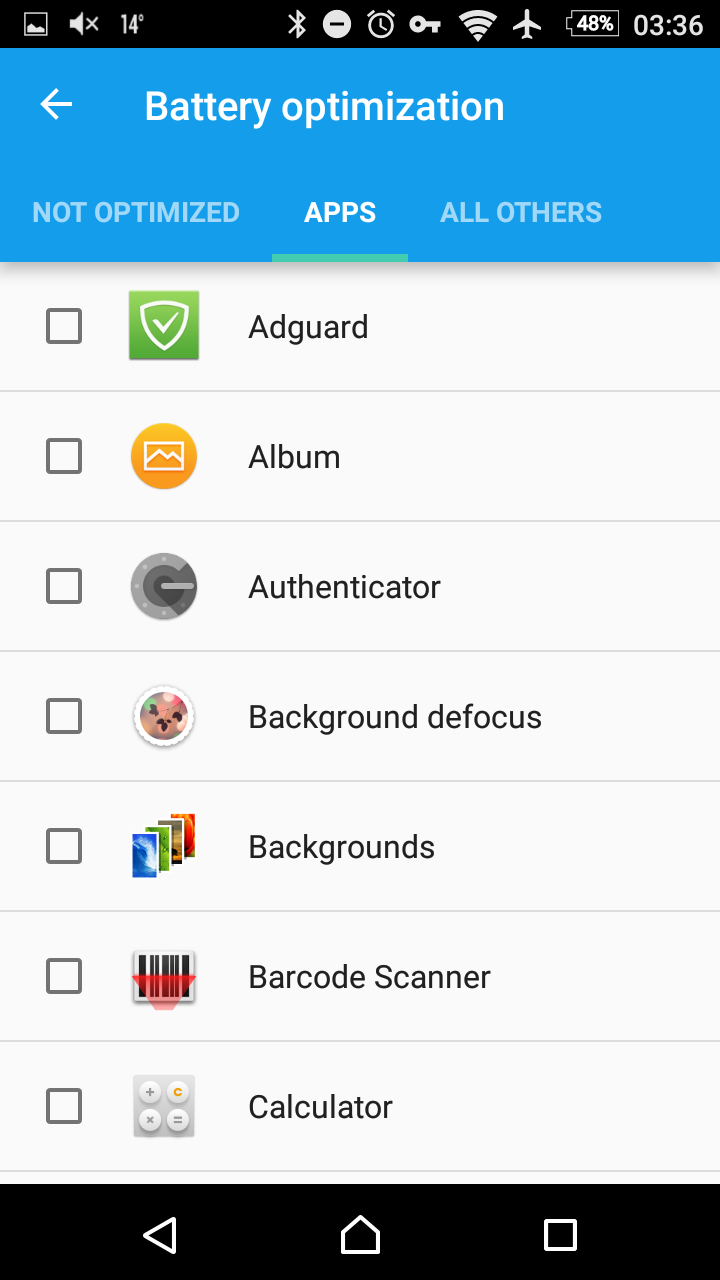Check the Backgrounds app checkbox

tap(64, 846)
